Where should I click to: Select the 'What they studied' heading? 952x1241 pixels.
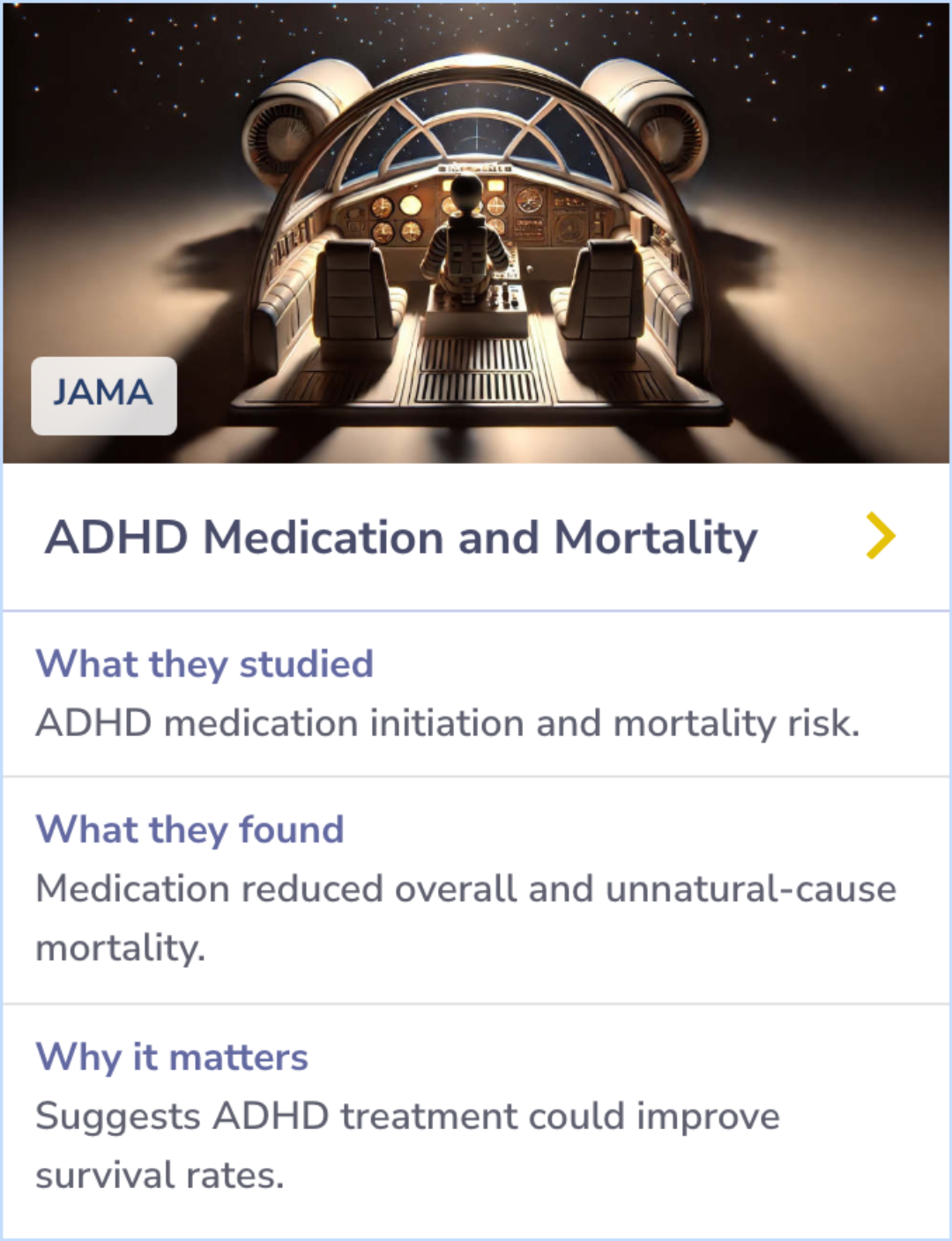click(202, 664)
